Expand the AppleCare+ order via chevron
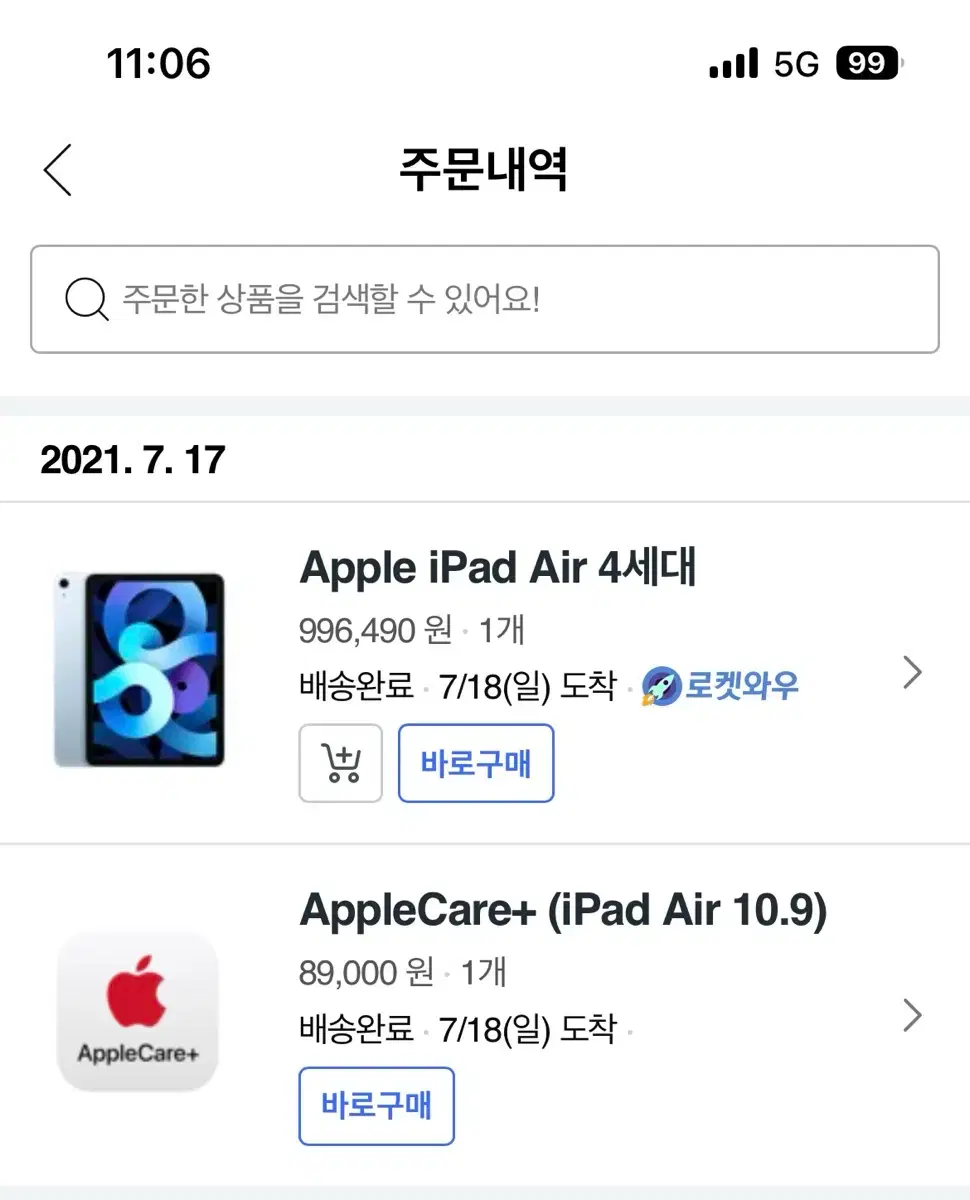 [911, 1016]
